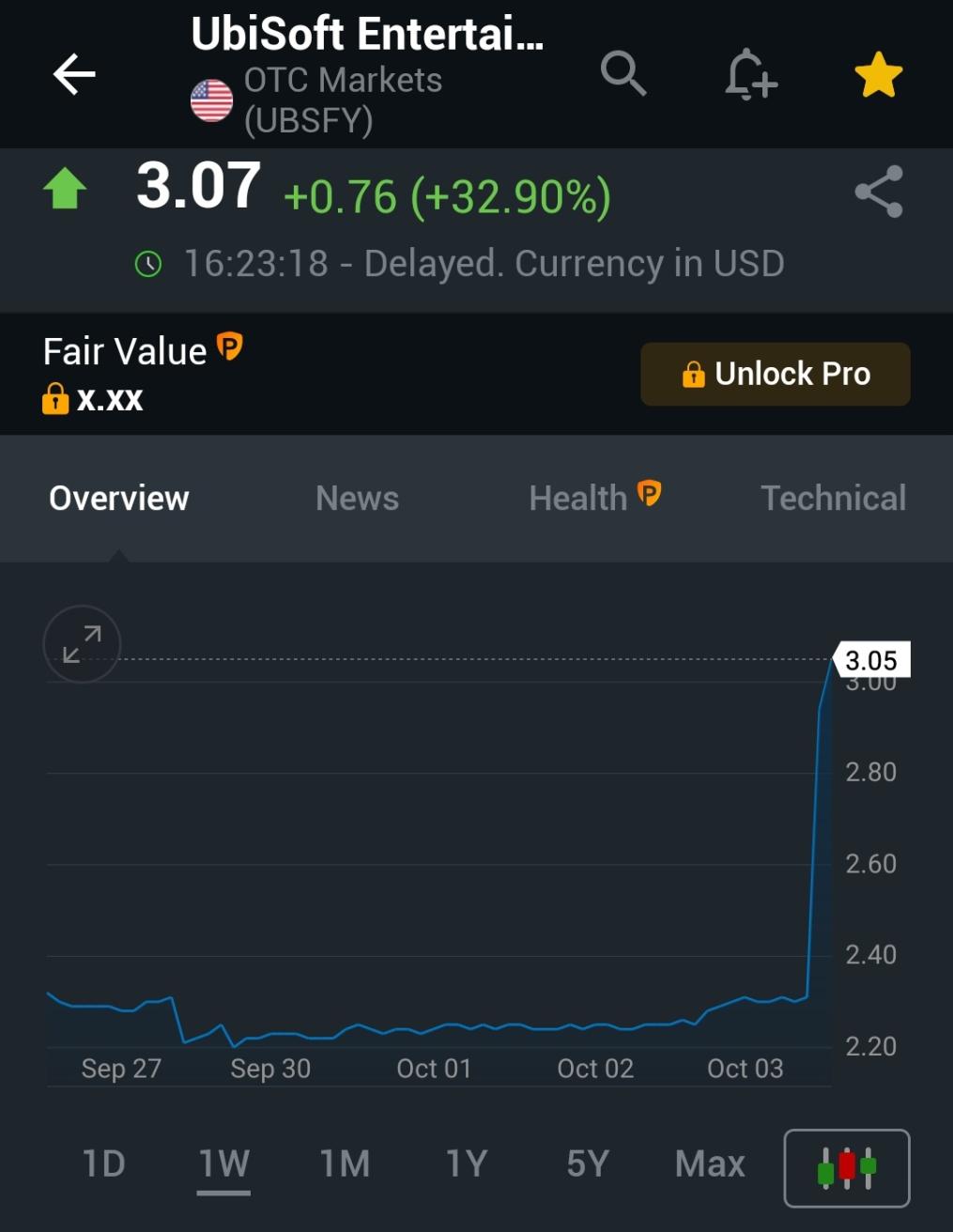
Task: Select the Overview tab
Action: (119, 498)
